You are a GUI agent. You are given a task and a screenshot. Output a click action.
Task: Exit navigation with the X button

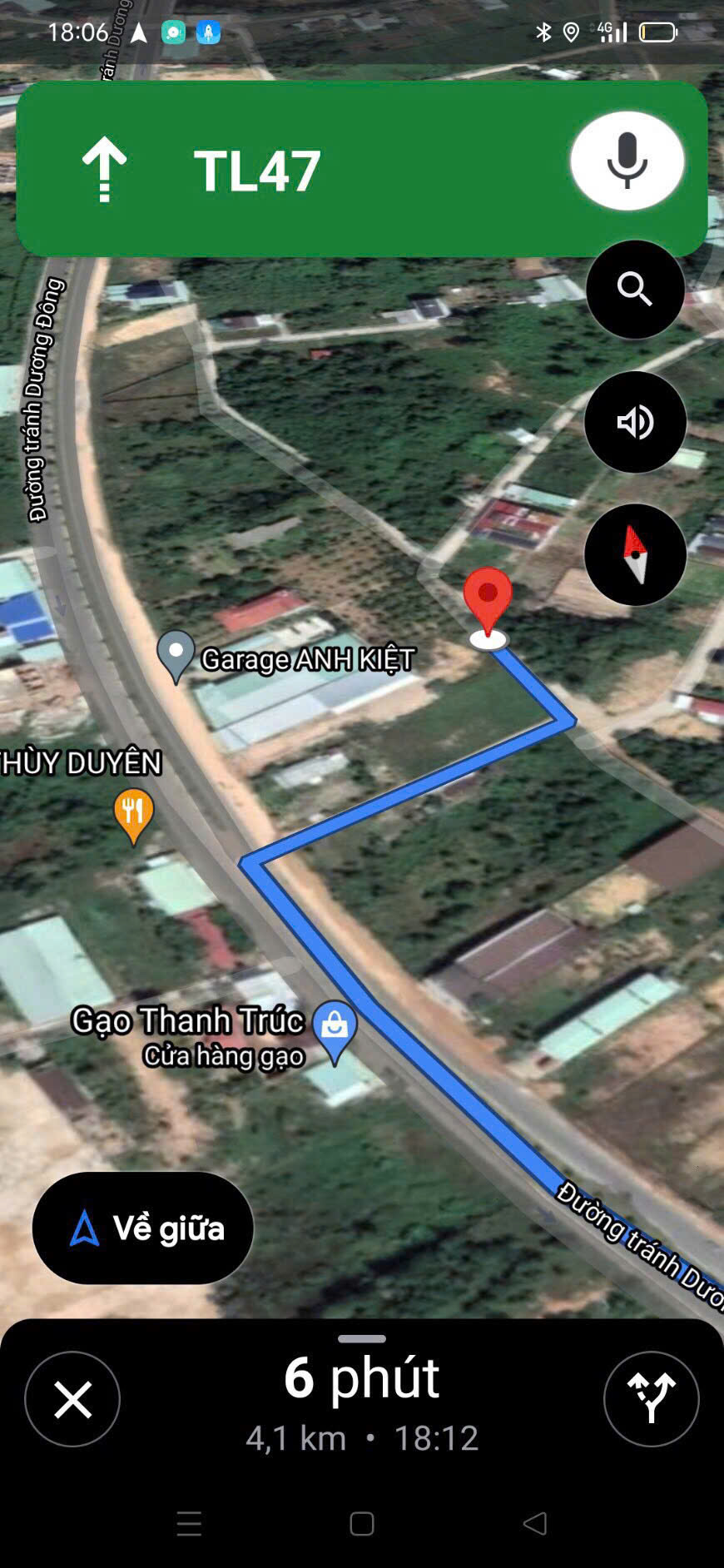tap(72, 1400)
